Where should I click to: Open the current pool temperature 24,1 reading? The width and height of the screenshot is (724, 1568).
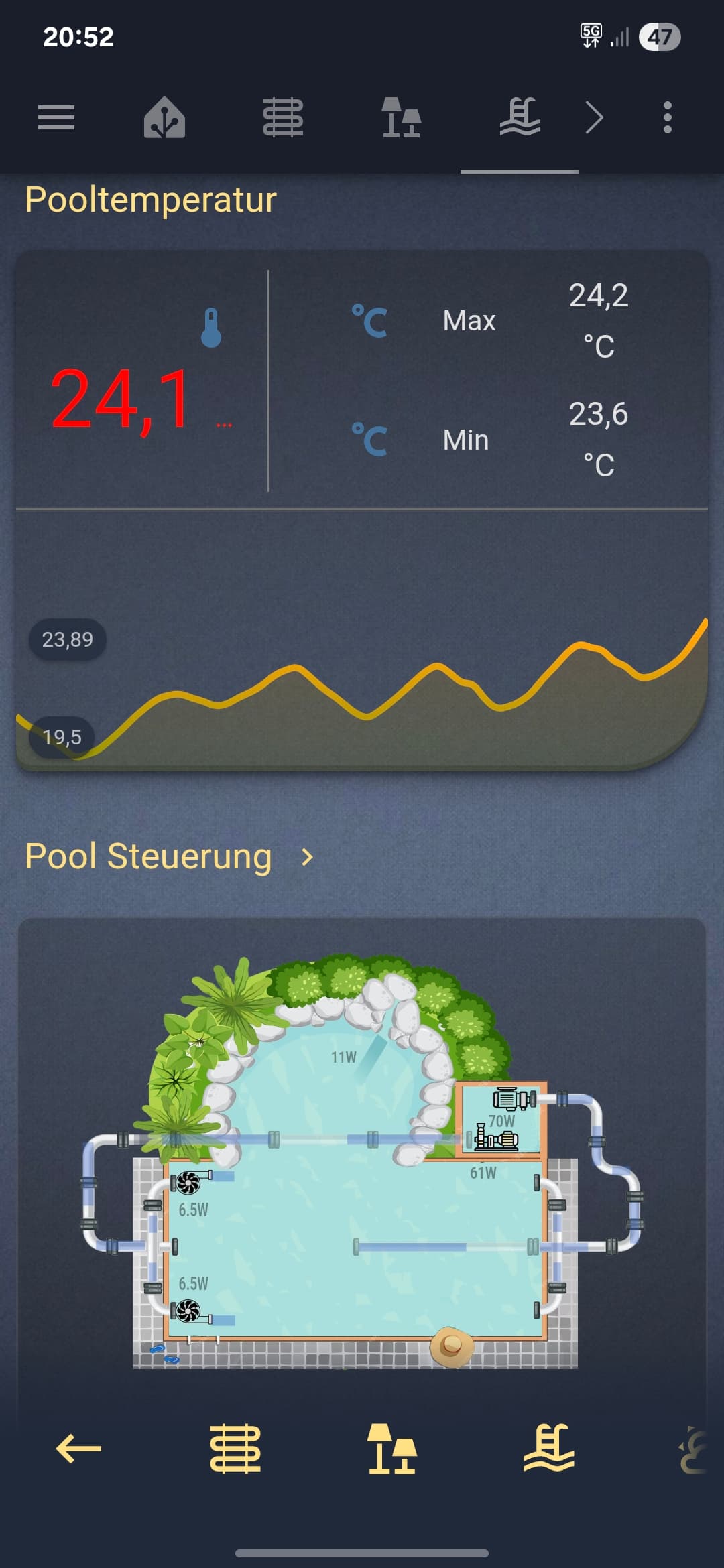pos(122,399)
